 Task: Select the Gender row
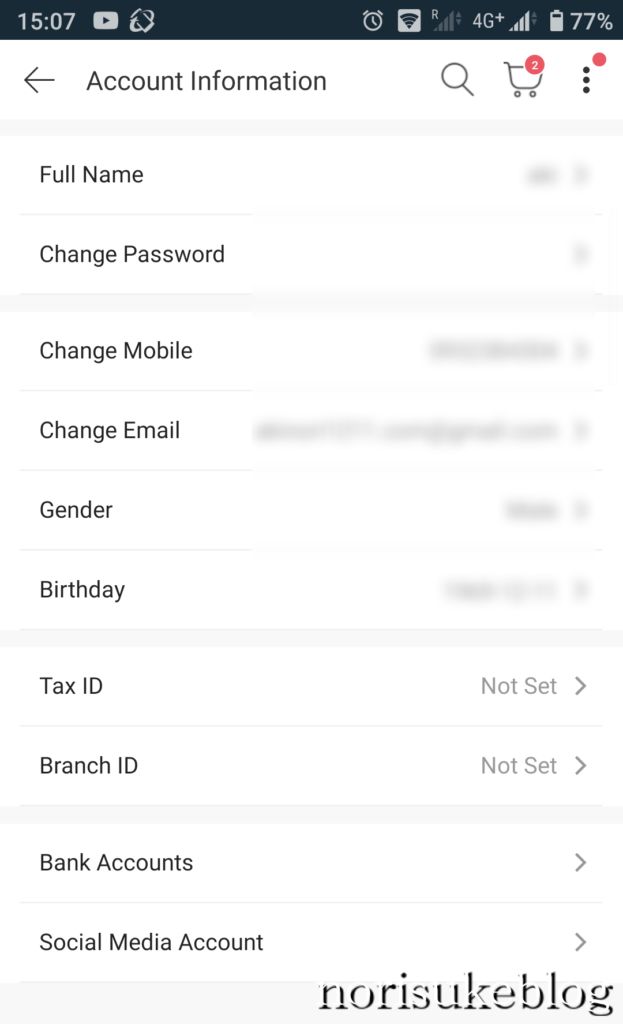pyautogui.click(x=312, y=510)
